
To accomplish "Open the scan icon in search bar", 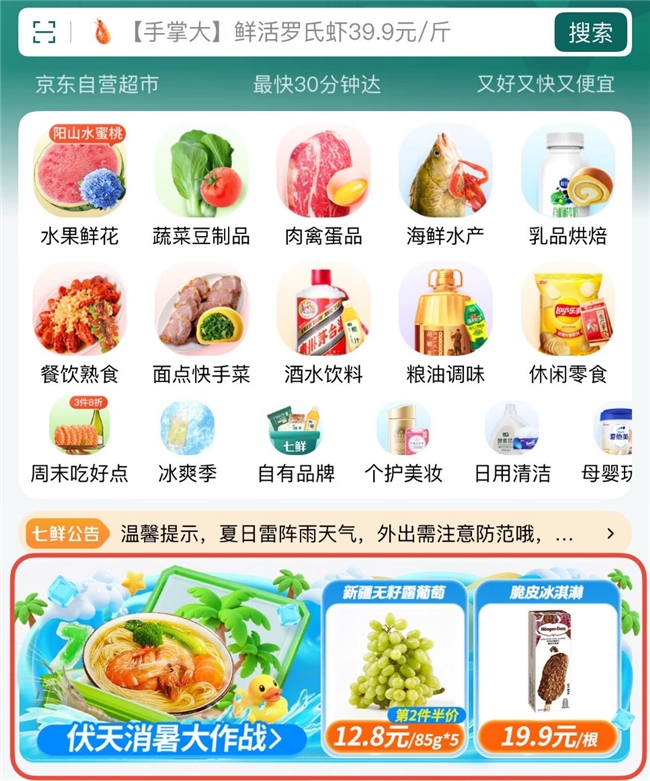I will click(44, 32).
